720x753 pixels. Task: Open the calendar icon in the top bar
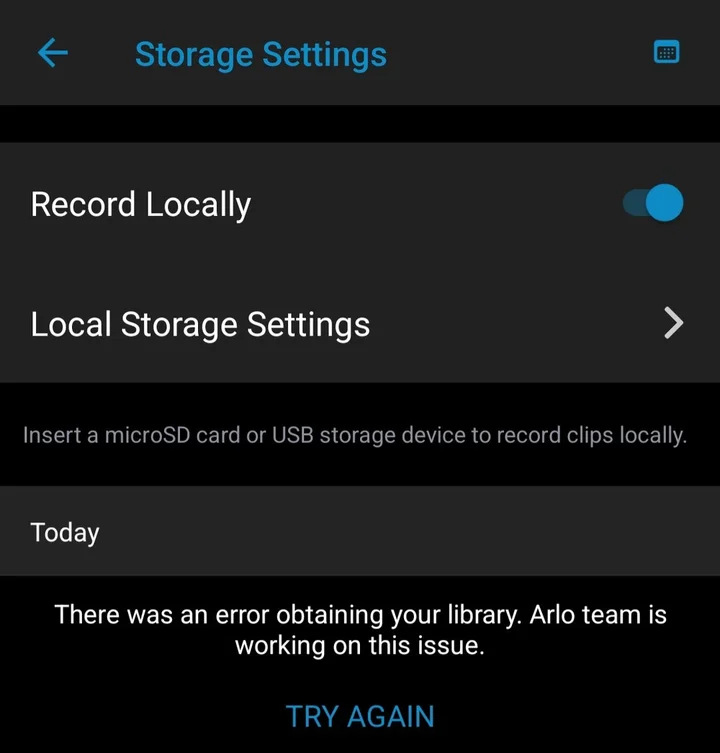(666, 53)
